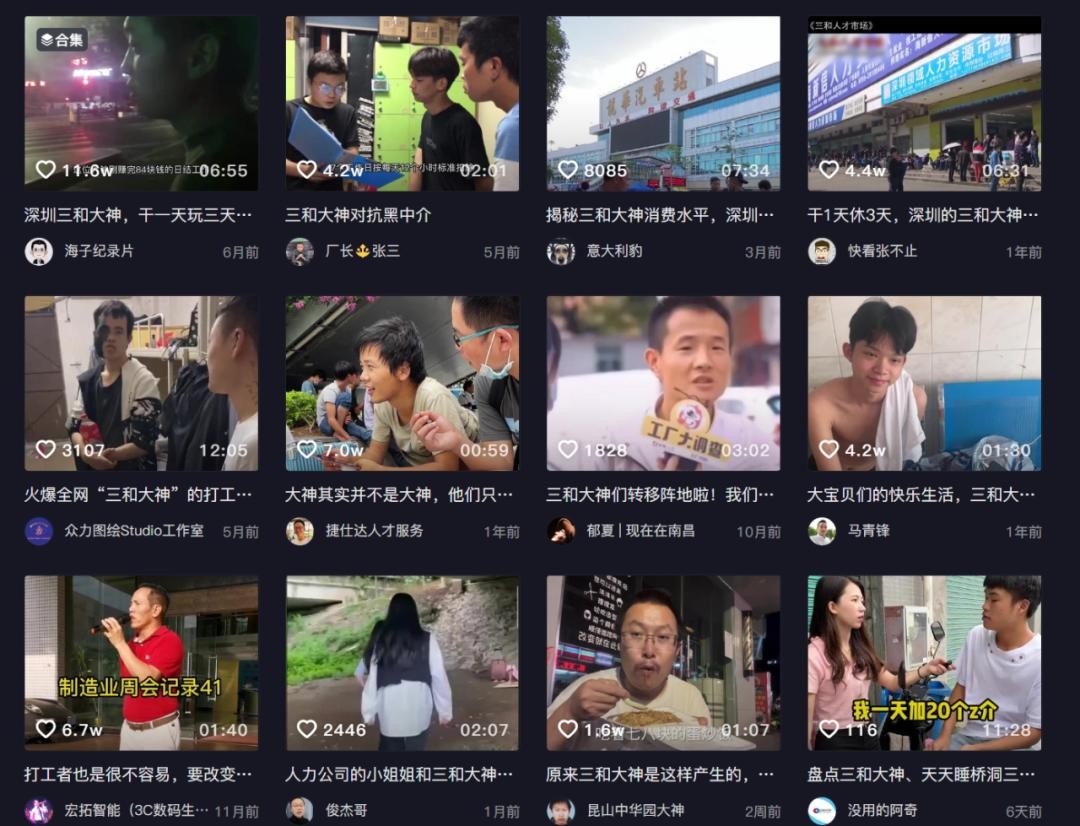1080x826 pixels.
Task: Open the video 打工者也是很不容易
Action: (x=141, y=663)
